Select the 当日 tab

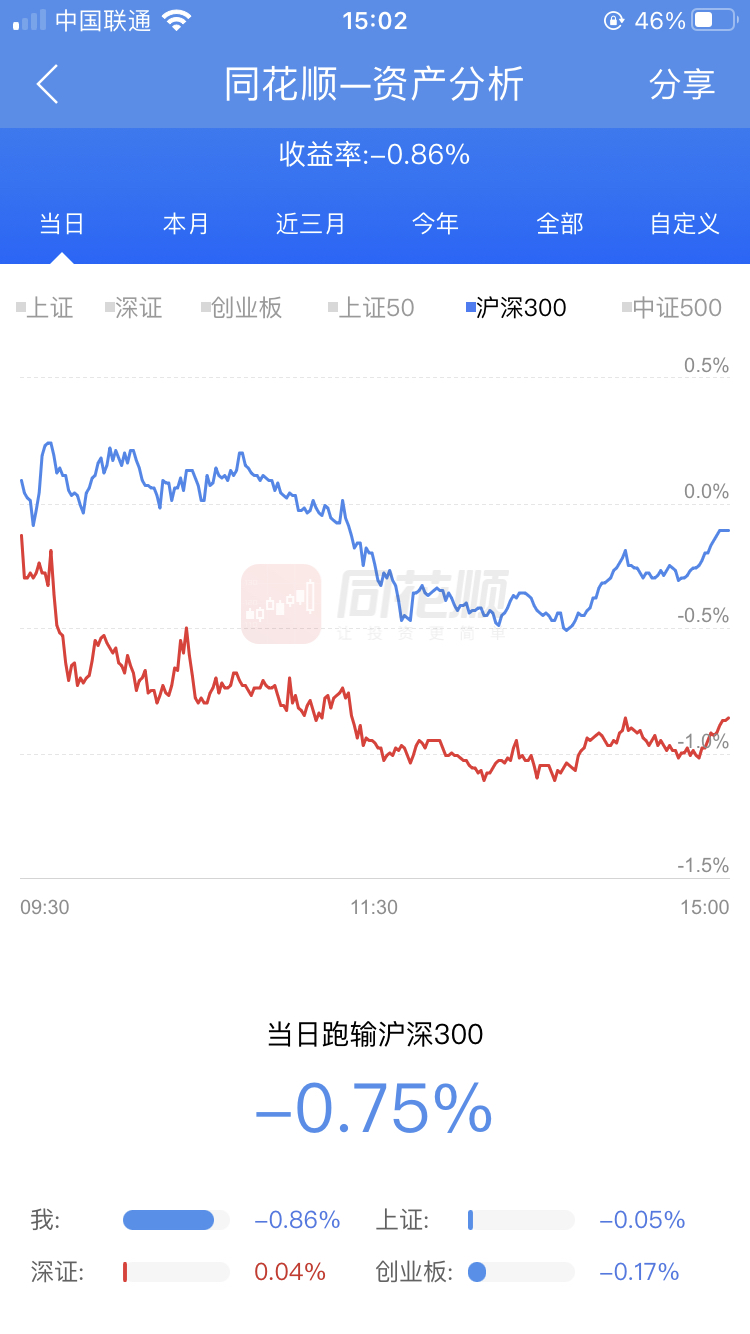tap(62, 223)
